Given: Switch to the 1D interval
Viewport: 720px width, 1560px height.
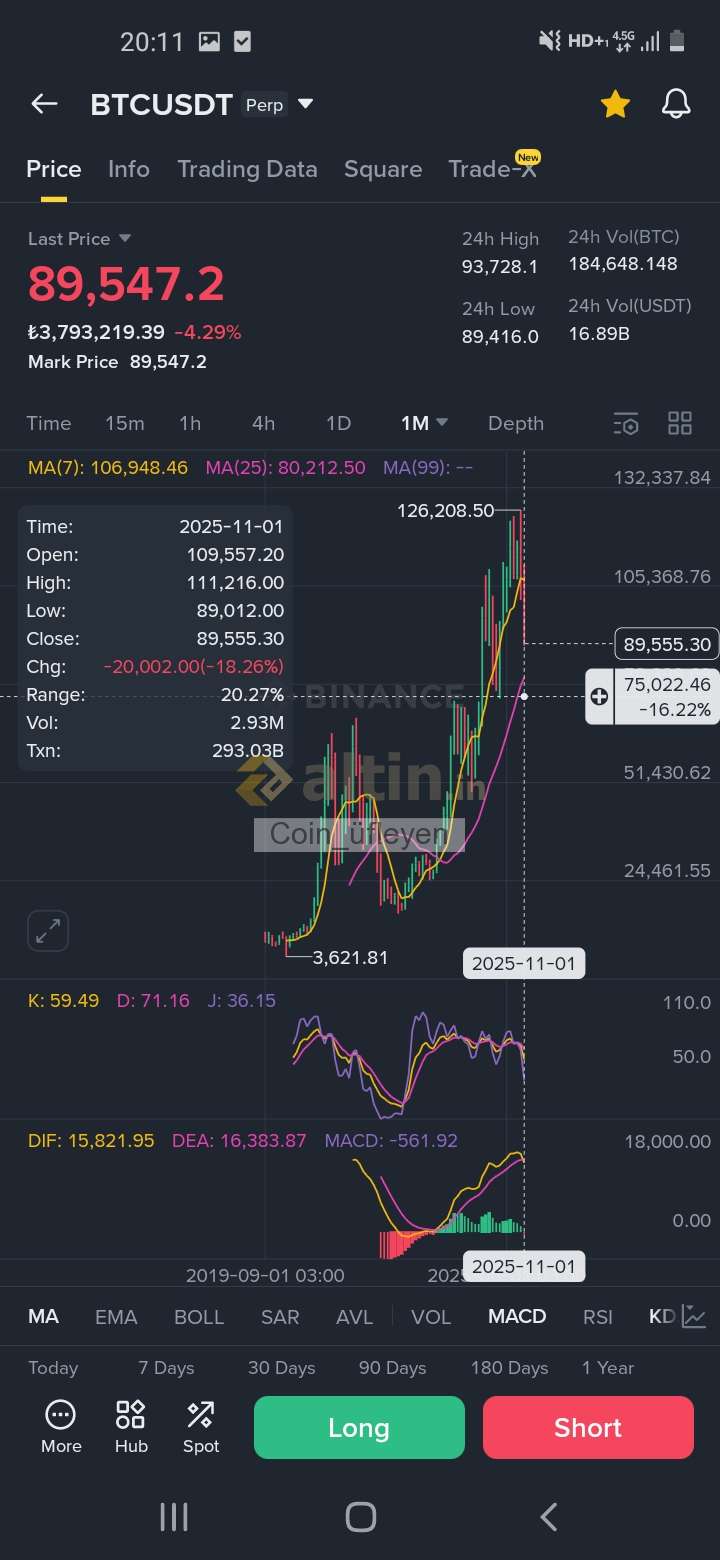Looking at the screenshot, I should tap(339, 423).
